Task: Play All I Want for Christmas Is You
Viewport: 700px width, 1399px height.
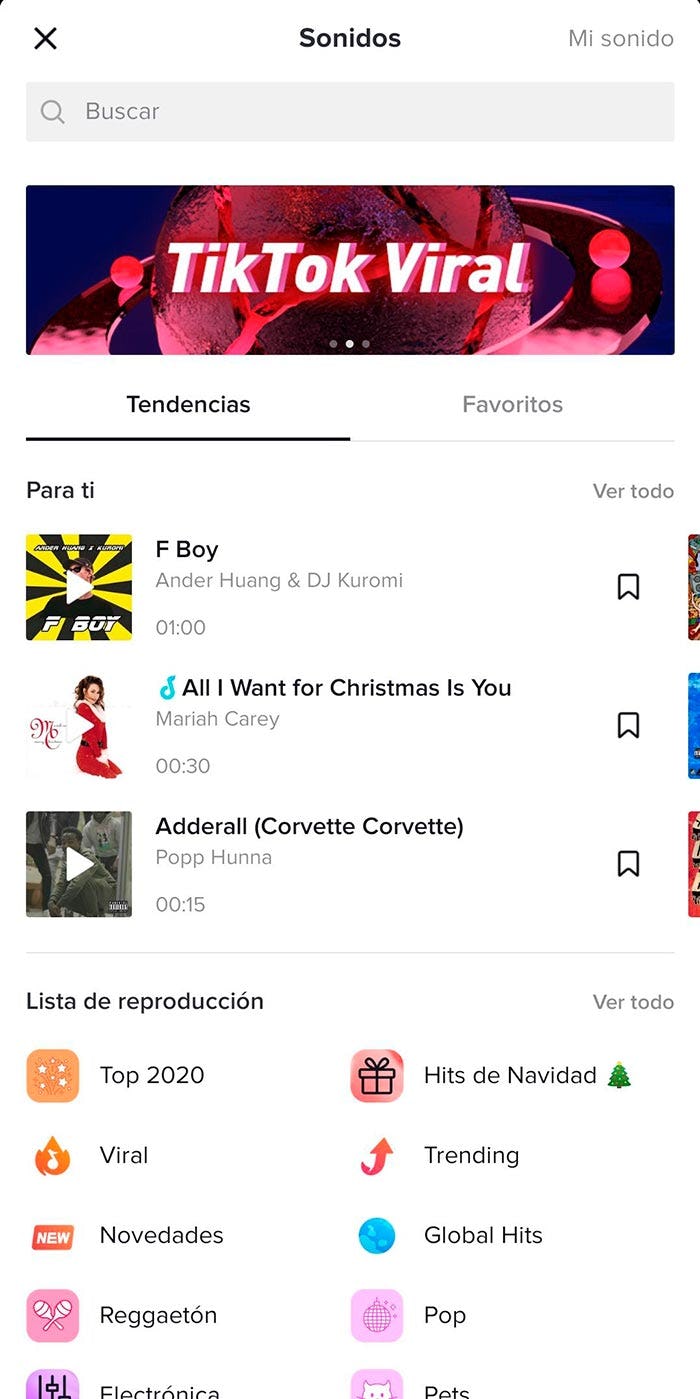Action: [x=79, y=726]
